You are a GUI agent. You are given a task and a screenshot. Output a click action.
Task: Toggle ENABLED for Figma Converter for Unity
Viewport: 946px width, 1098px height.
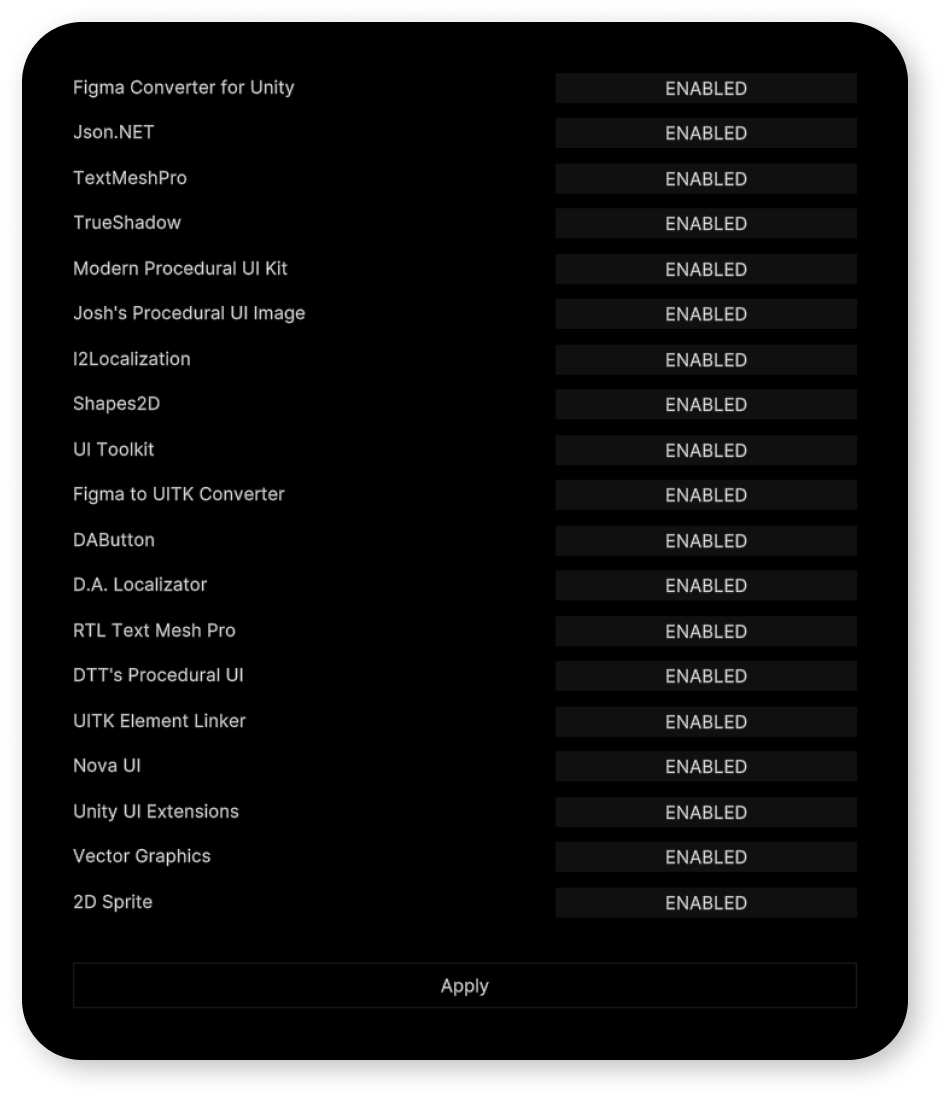pyautogui.click(x=706, y=88)
